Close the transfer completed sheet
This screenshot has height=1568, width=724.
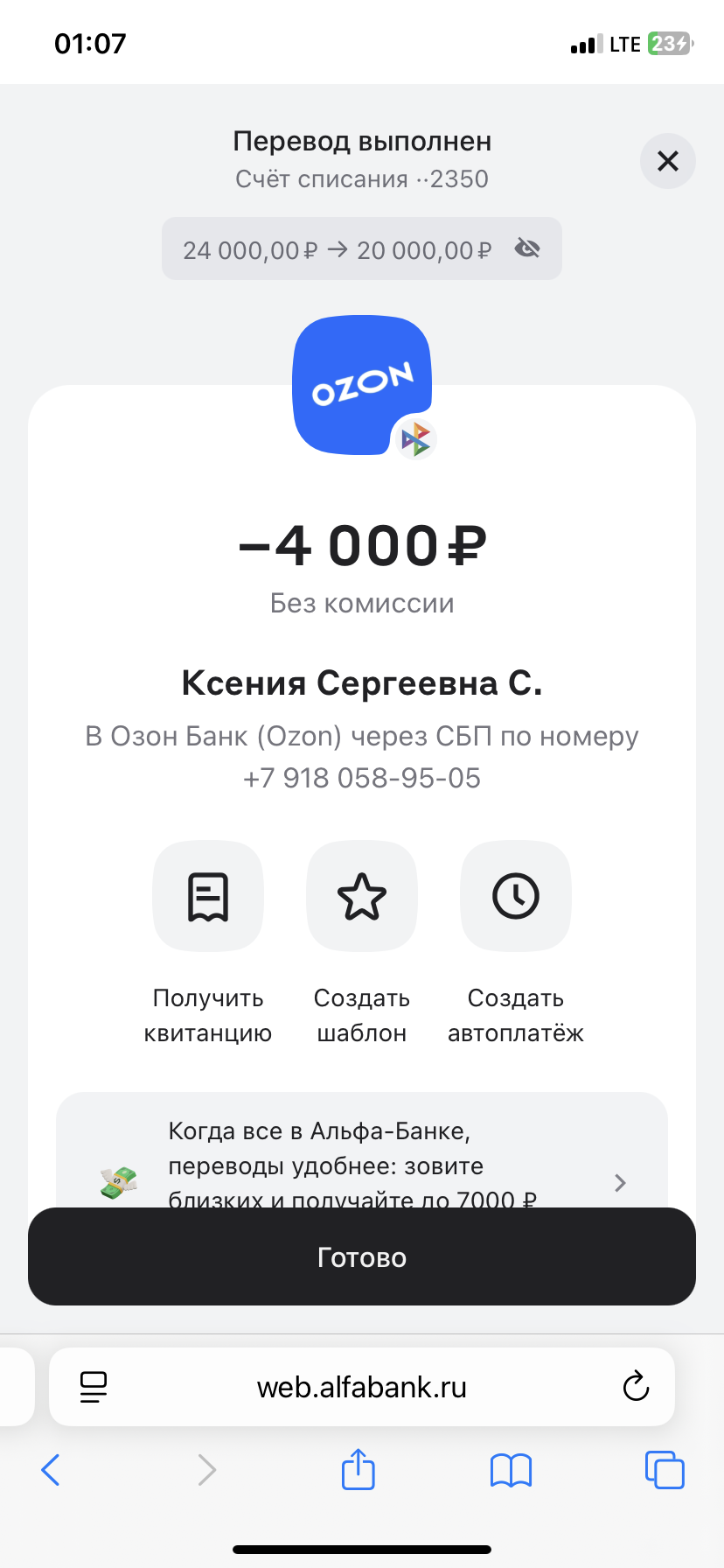(x=668, y=161)
